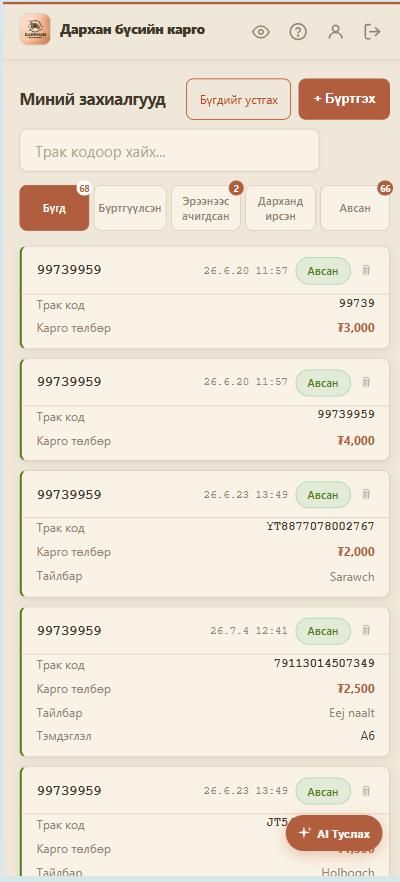Tap the eye visibility icon in header
This screenshot has height=882, width=400.
(260, 32)
